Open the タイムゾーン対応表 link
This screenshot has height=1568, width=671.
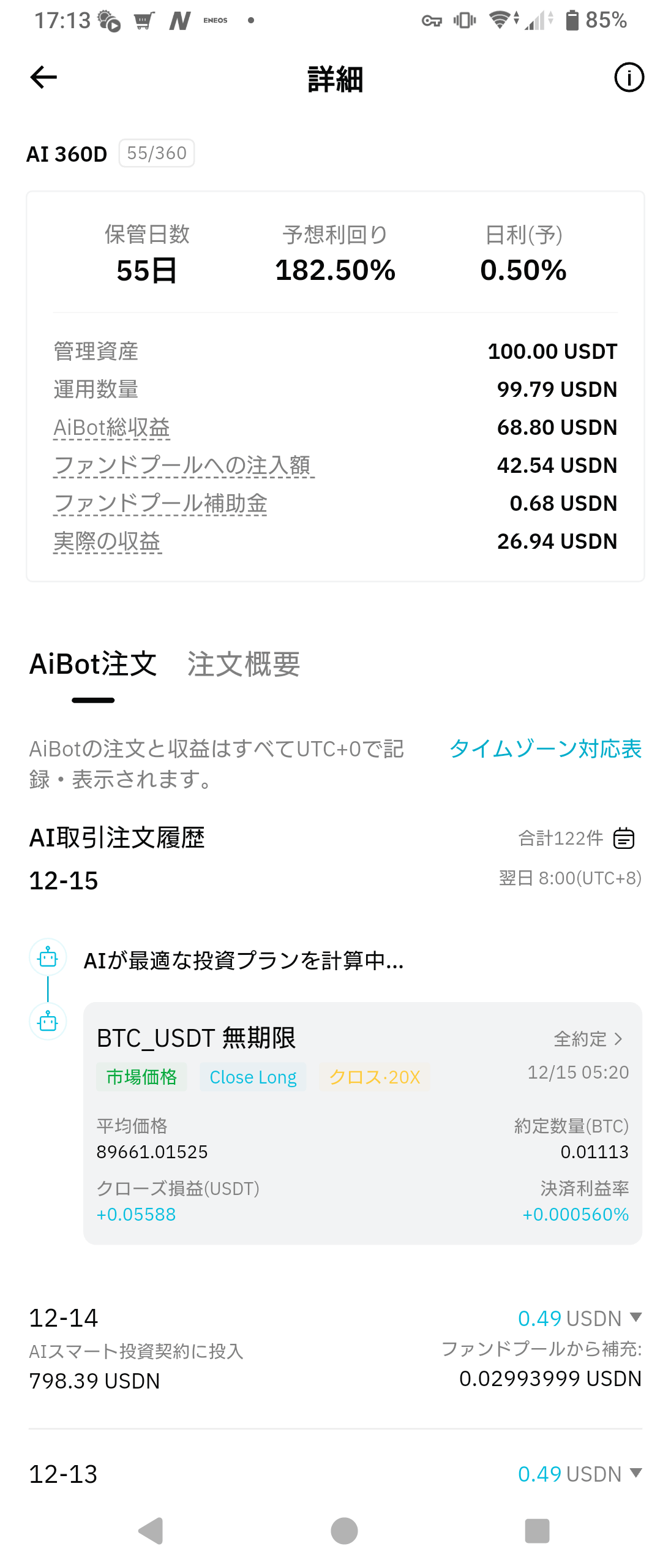coord(545,748)
